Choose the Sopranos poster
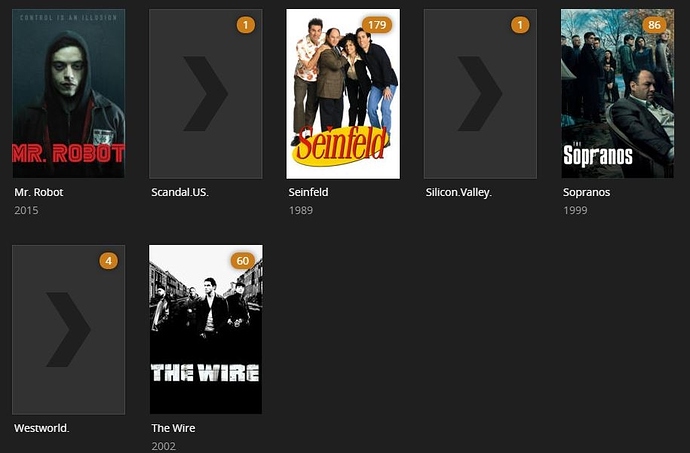 click(616, 94)
